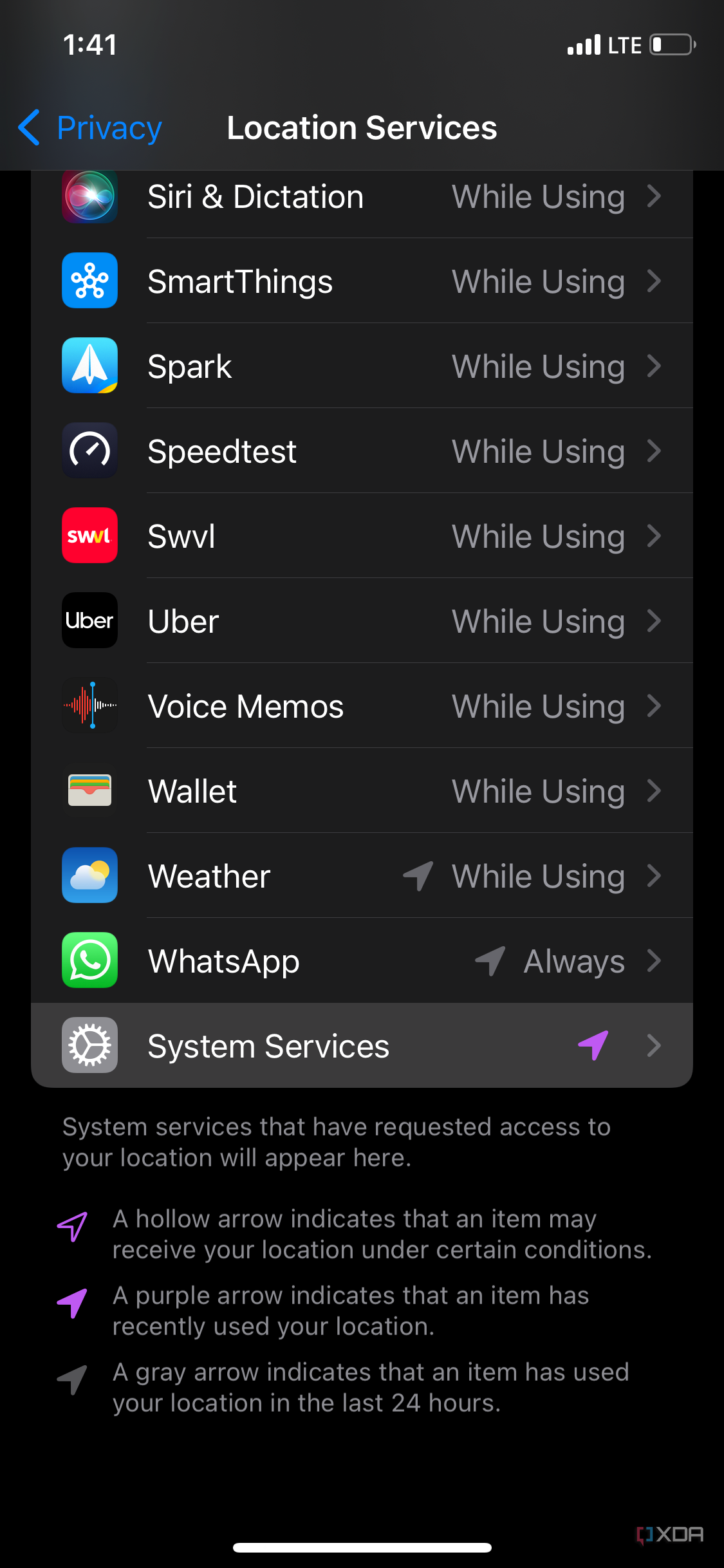This screenshot has height=1568, width=724.
Task: Expand the Uber location settings chevron
Action: click(654, 621)
